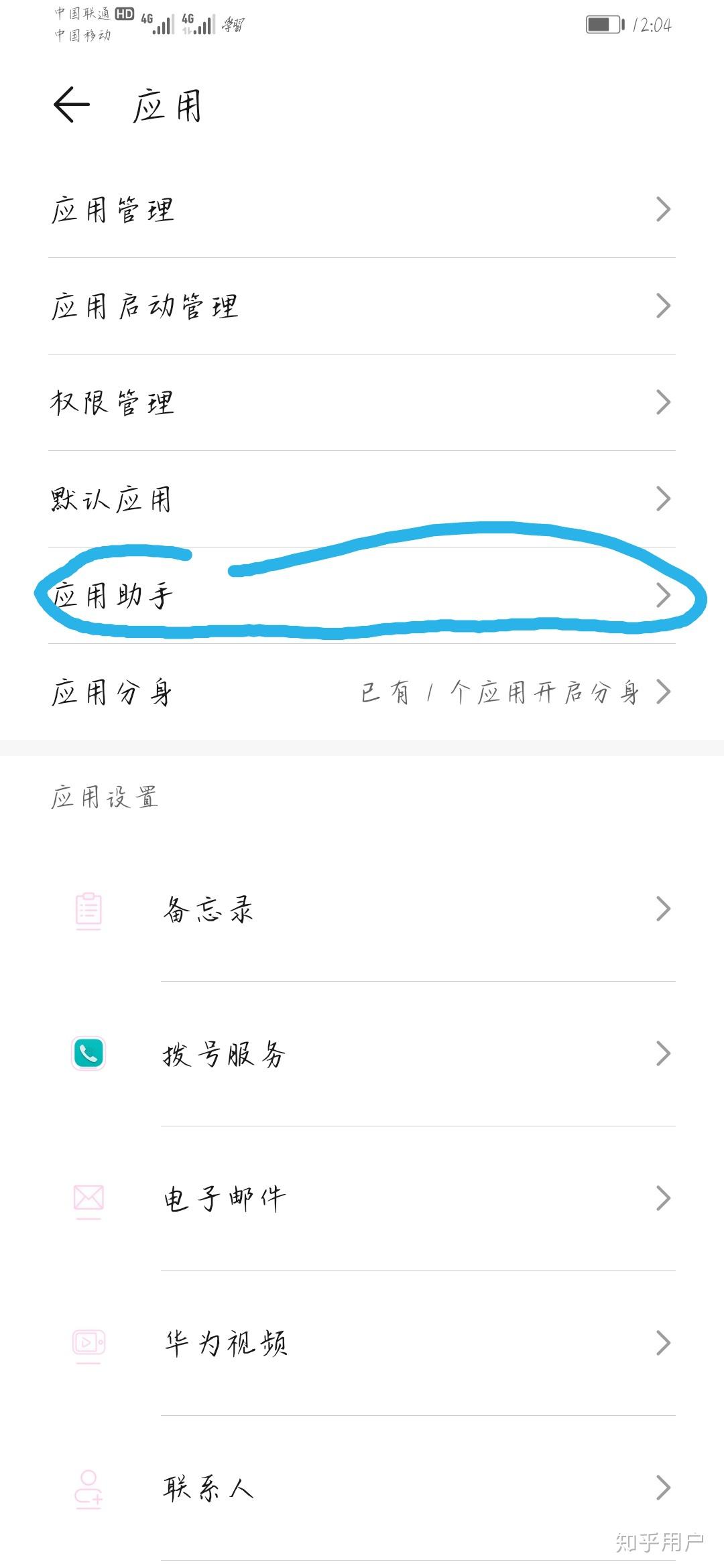Select 默认应用

tap(362, 499)
